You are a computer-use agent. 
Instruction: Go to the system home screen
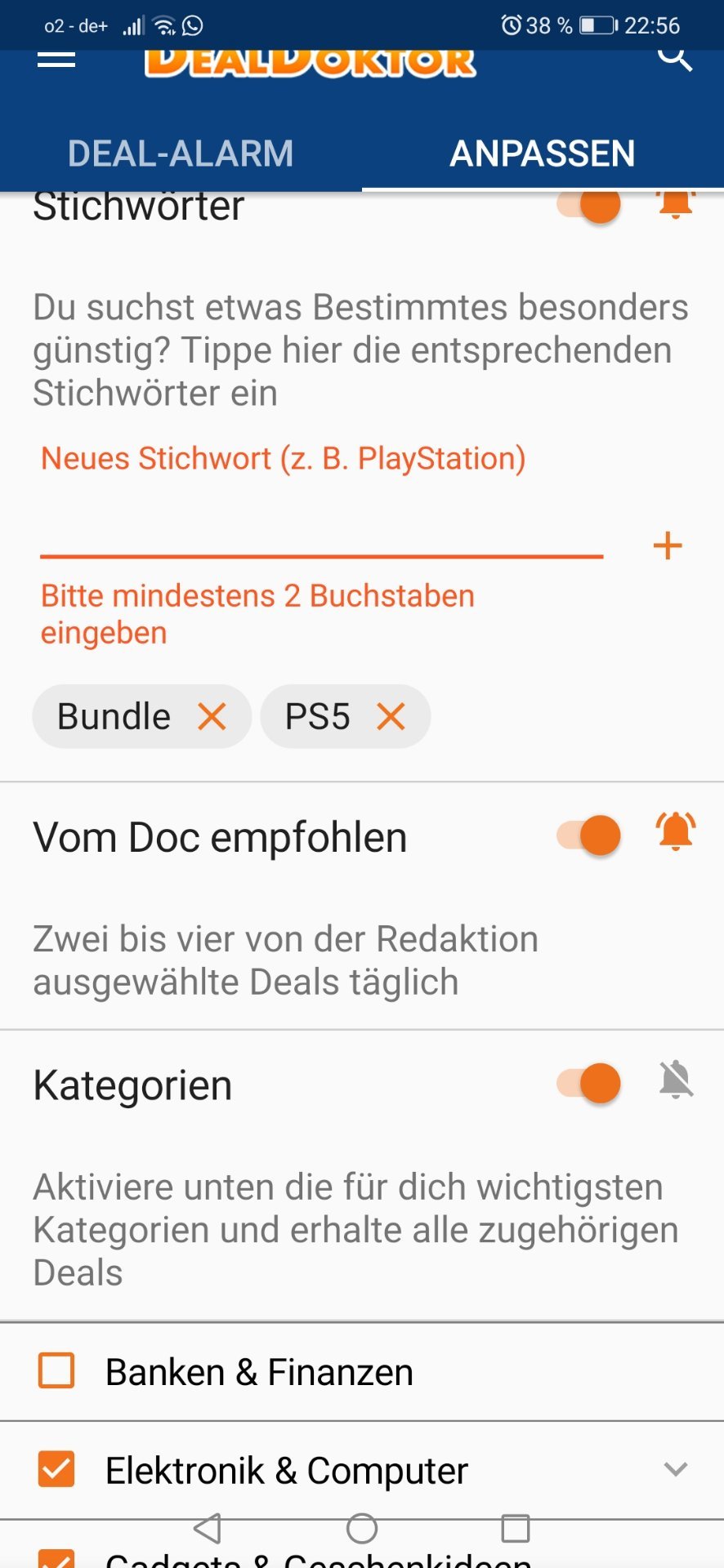362,1528
